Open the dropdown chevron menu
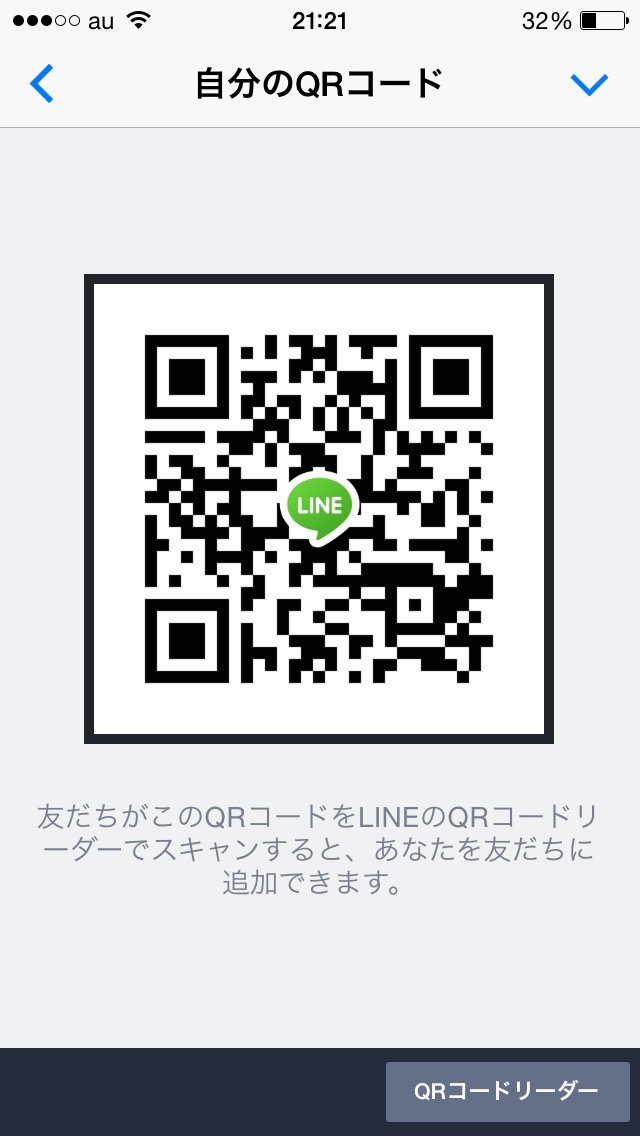The height and width of the screenshot is (1136, 640). click(589, 85)
